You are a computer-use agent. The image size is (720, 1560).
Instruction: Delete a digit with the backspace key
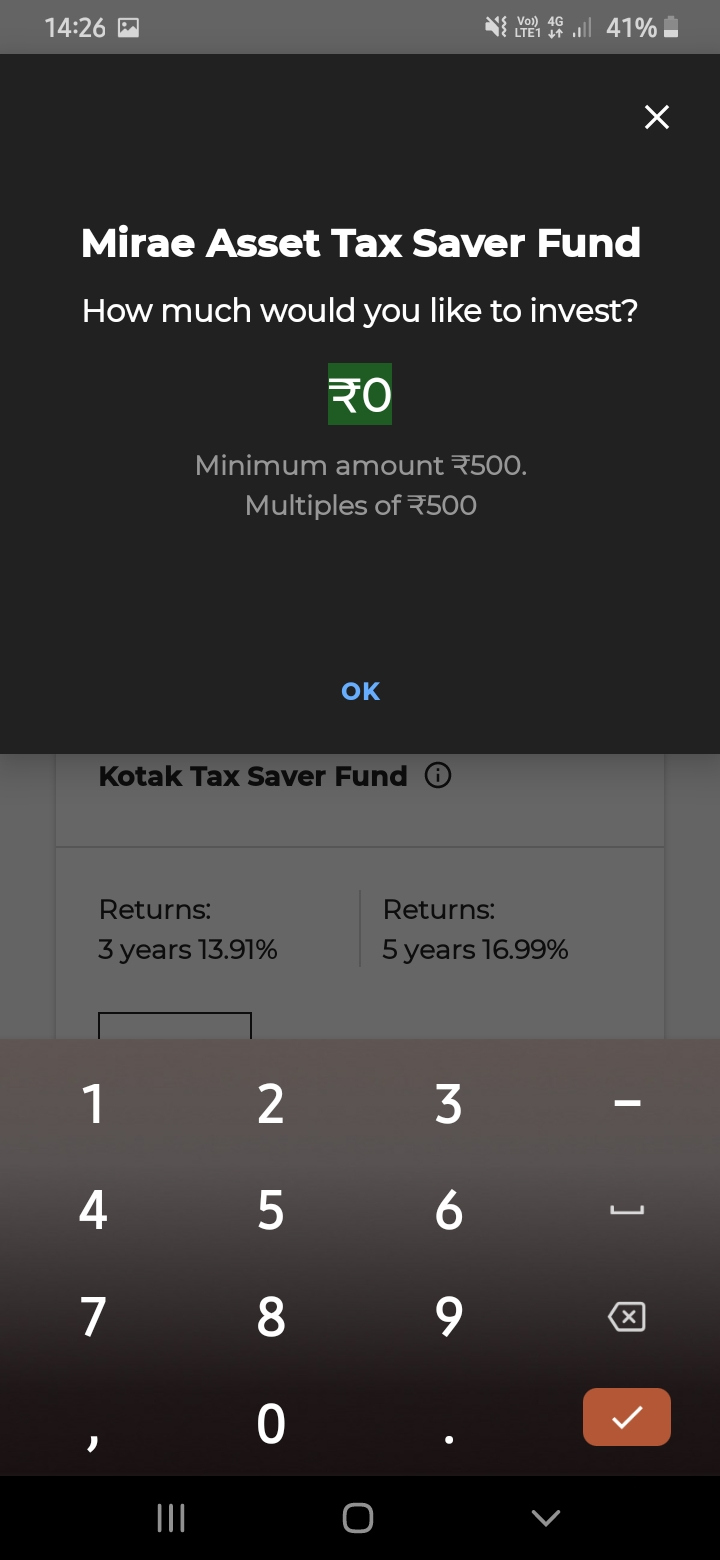(627, 1317)
